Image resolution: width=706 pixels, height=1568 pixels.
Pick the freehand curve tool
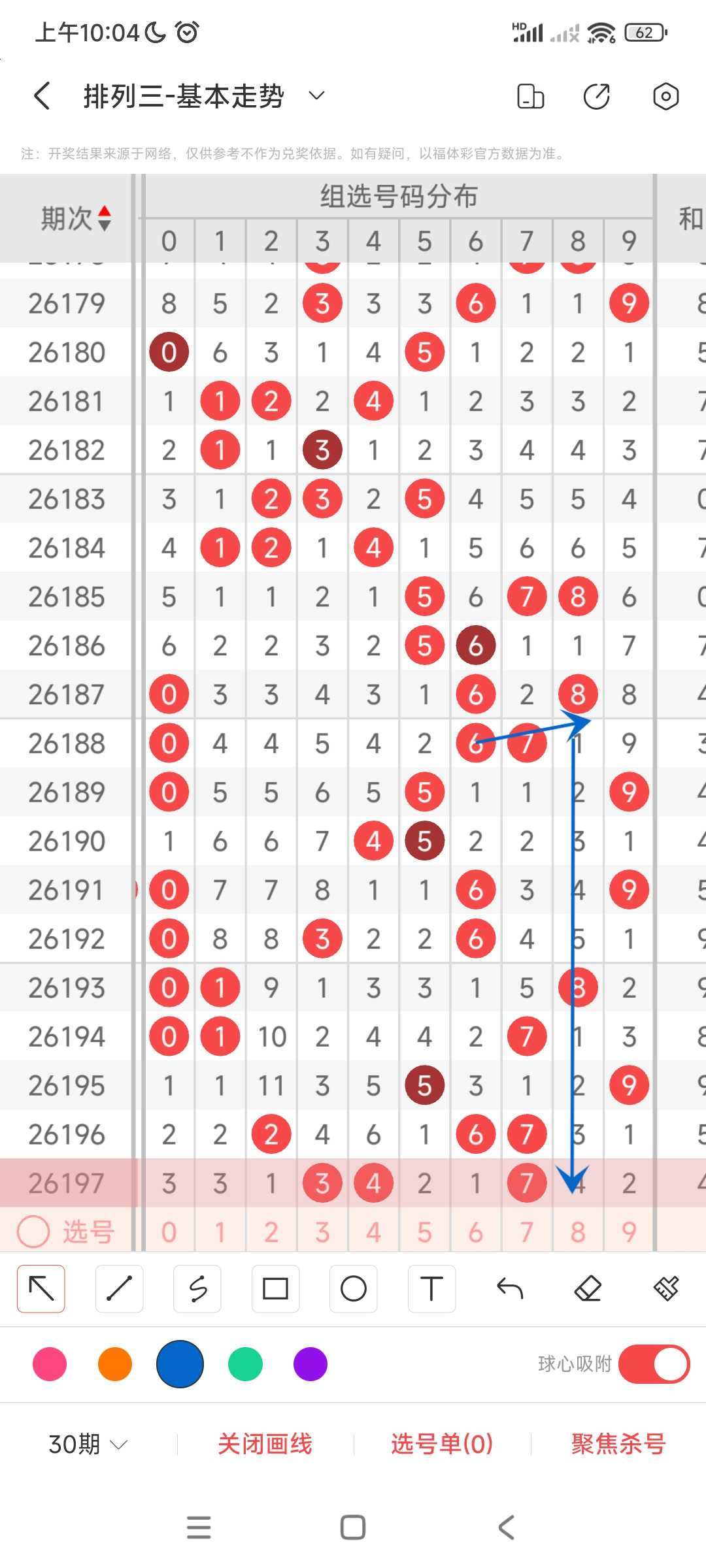(x=197, y=1288)
